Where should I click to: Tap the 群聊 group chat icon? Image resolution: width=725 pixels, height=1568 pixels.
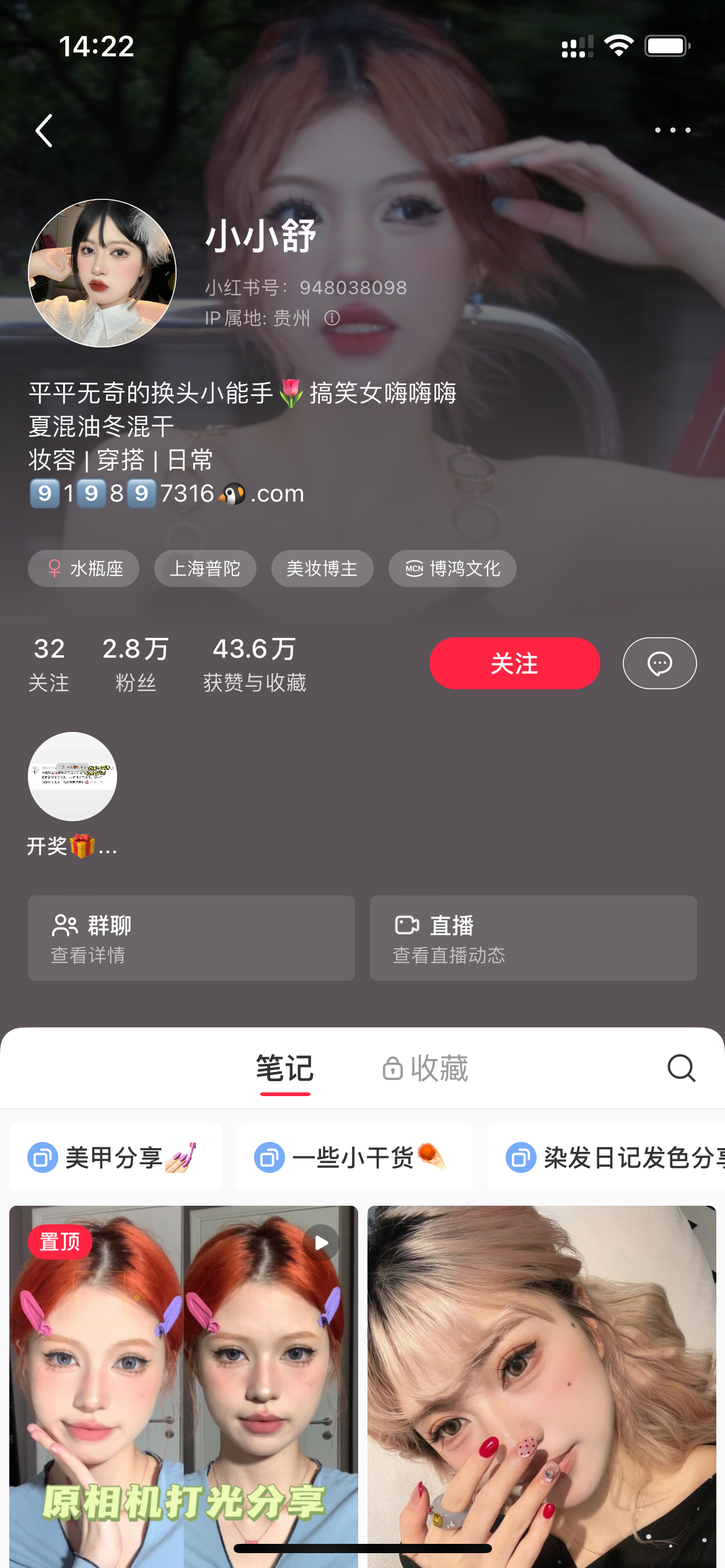65,925
